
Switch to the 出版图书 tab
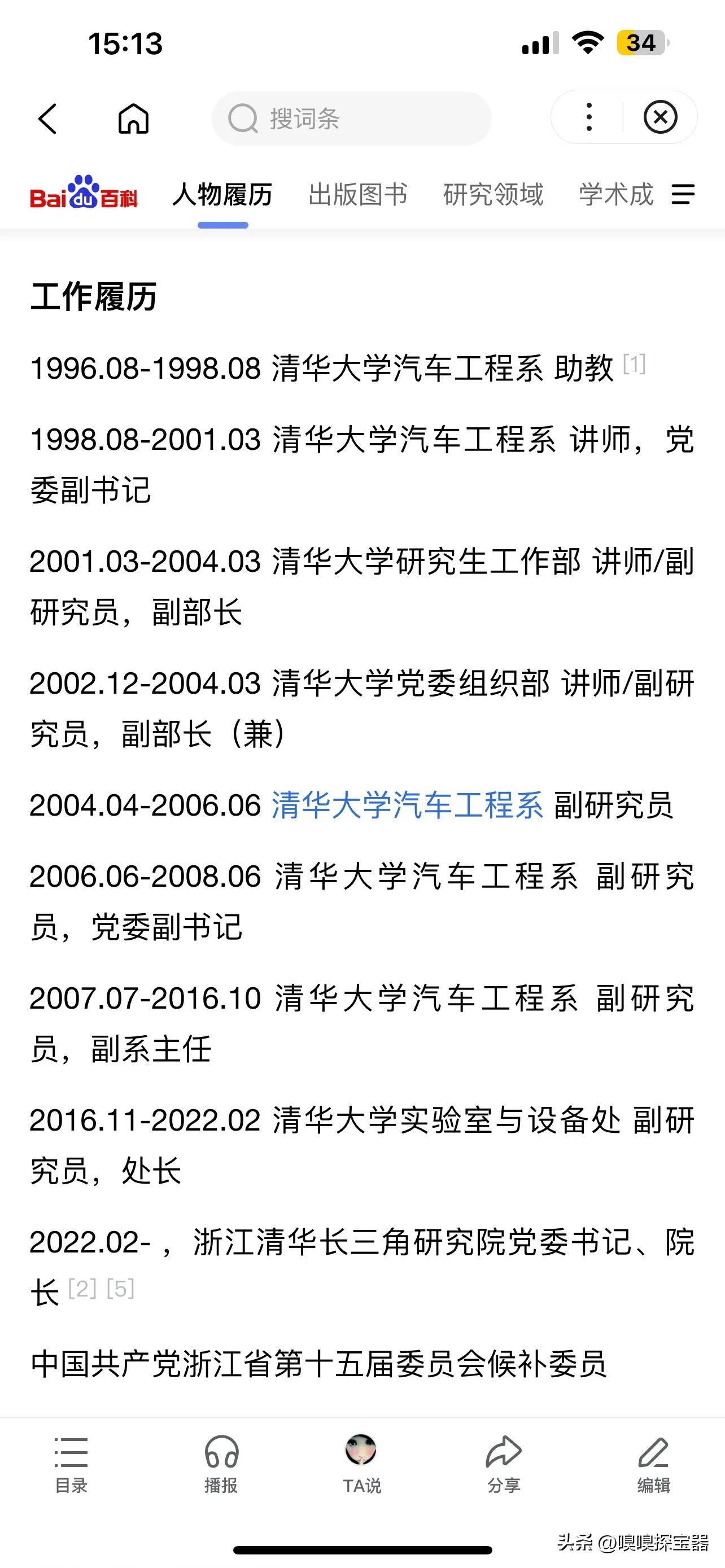tap(358, 195)
